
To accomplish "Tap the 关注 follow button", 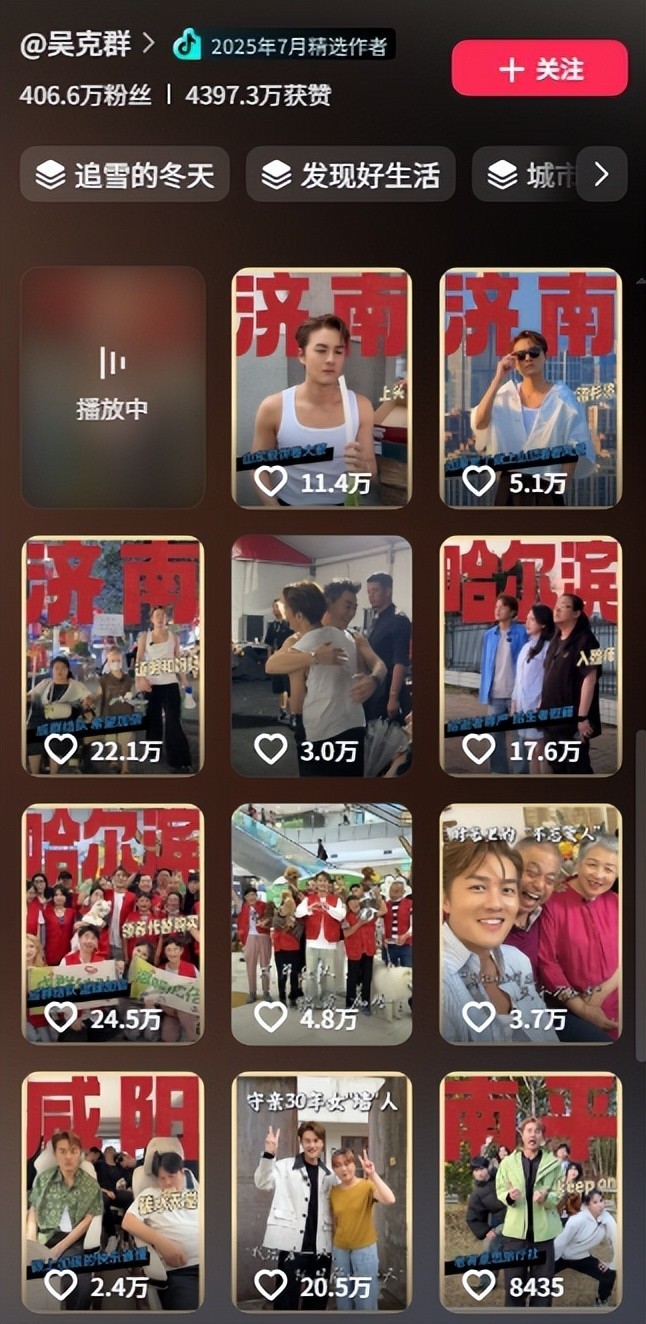I will pos(540,69).
